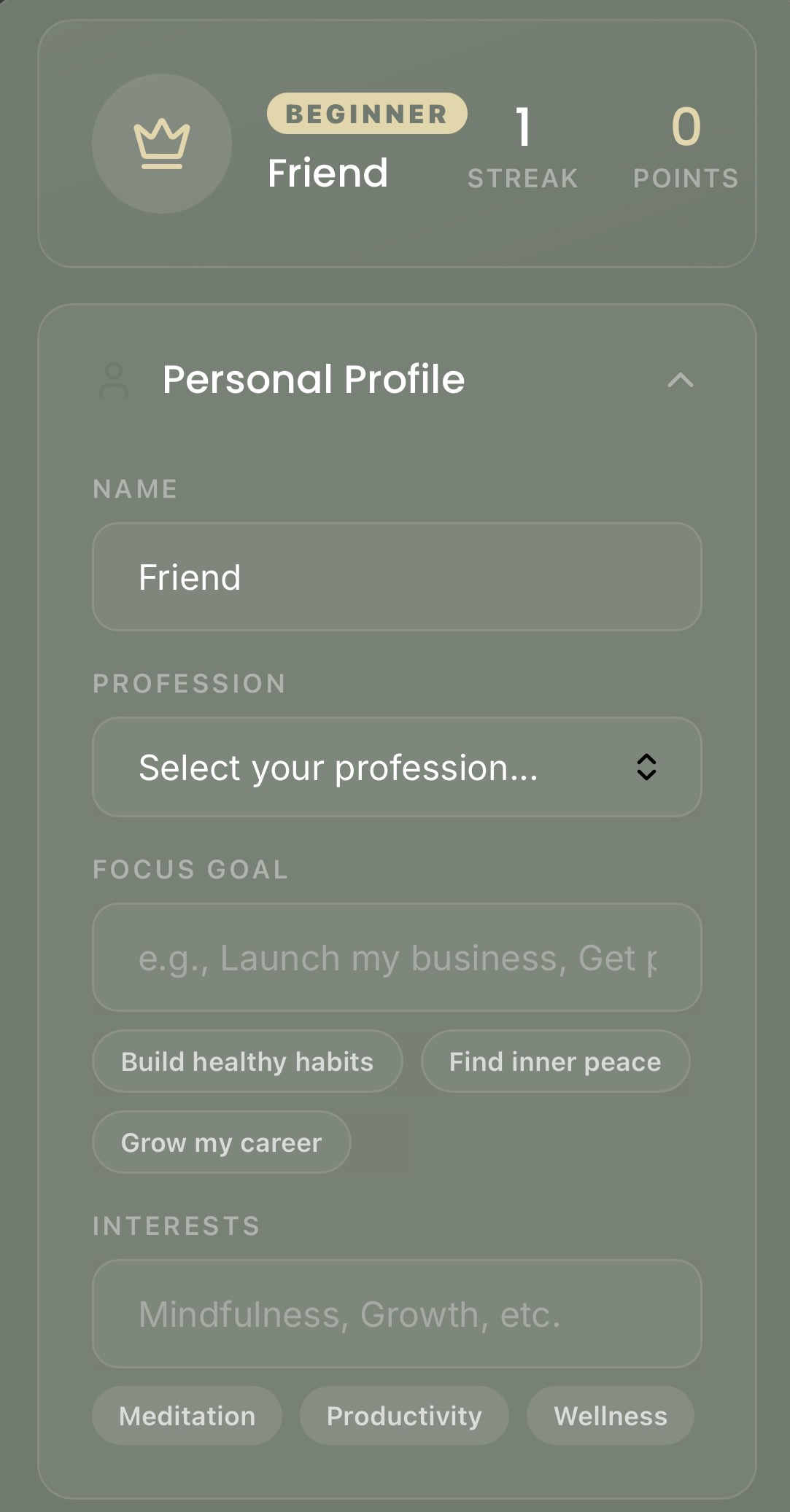Choose the Find inner peace suggestion
This screenshot has width=790, height=1512.
pyautogui.click(x=555, y=1061)
